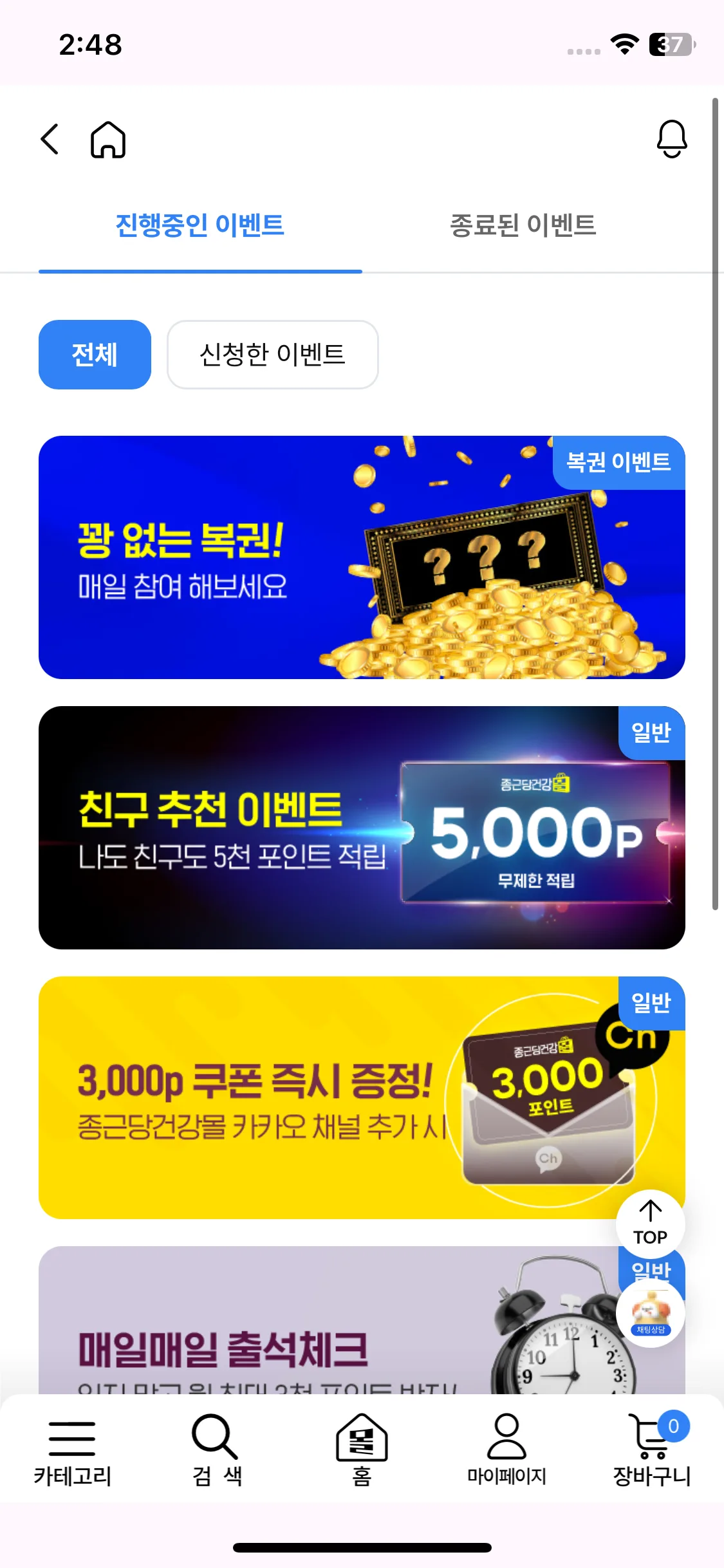
Task: Open the notifications bell
Action: [672, 138]
